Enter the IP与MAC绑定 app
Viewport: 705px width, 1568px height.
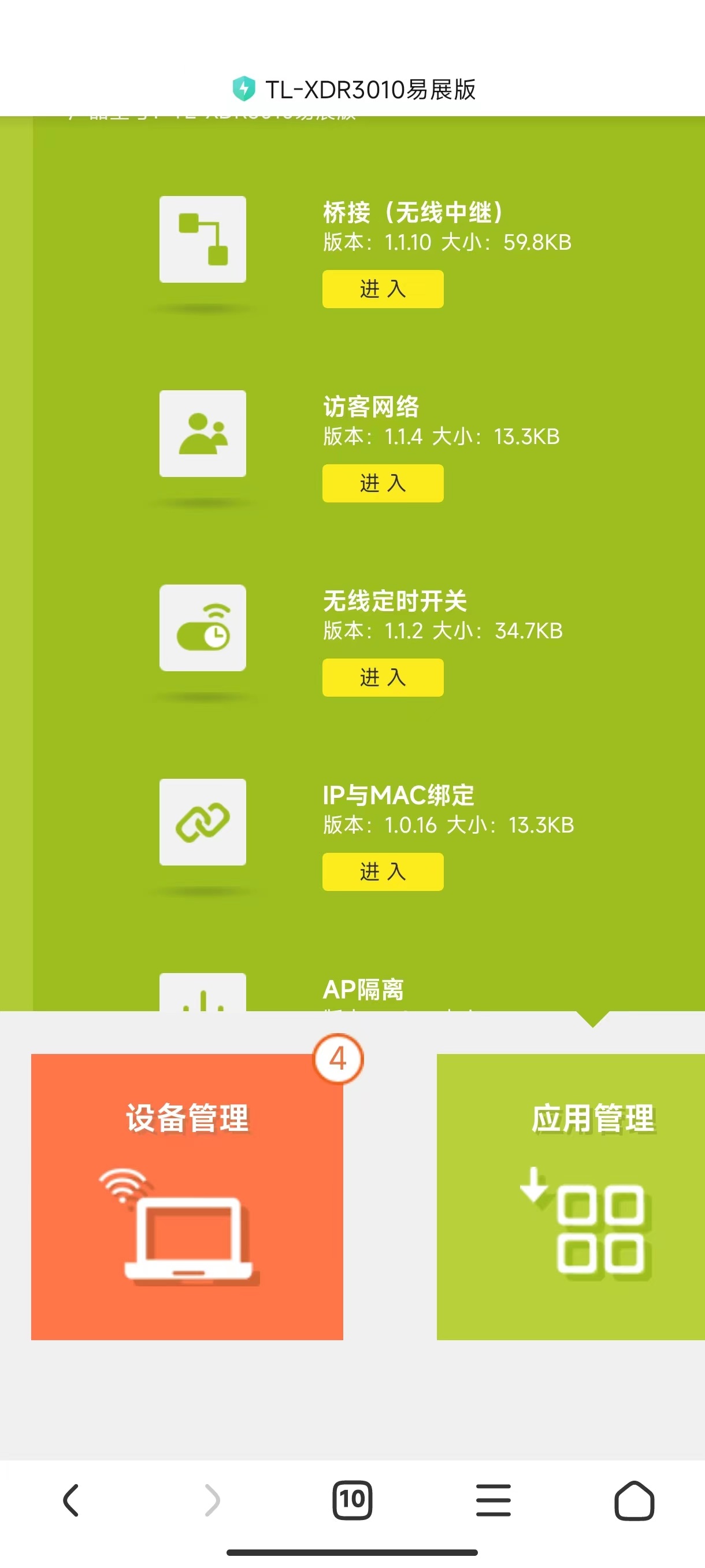click(383, 871)
